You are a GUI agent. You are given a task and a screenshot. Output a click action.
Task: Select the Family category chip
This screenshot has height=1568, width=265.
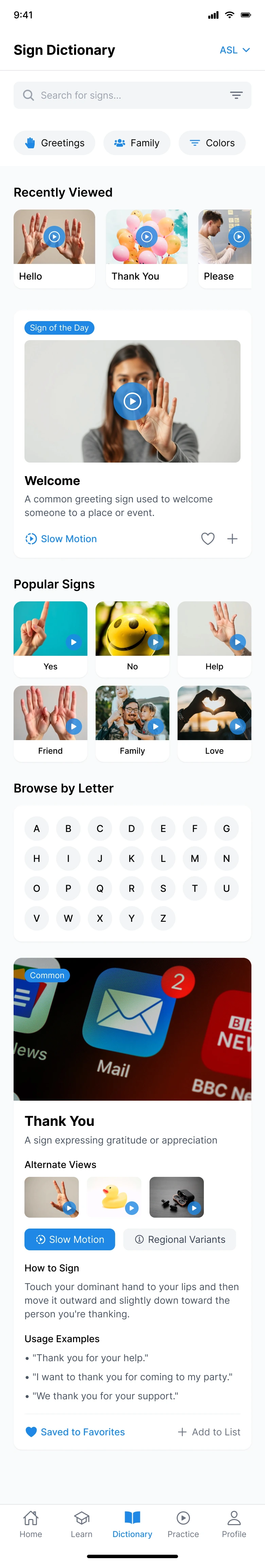tap(137, 143)
